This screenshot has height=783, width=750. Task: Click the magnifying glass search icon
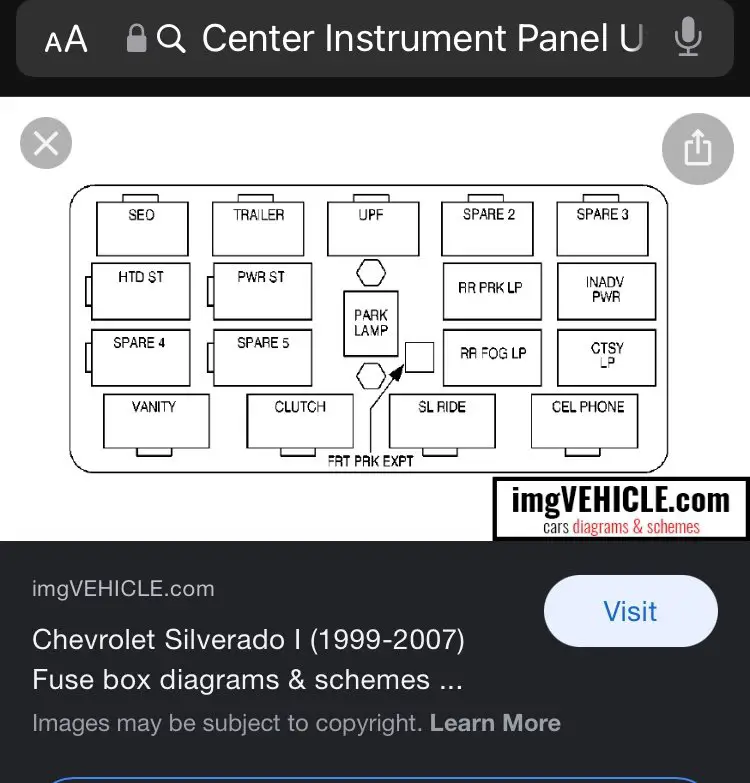170,38
